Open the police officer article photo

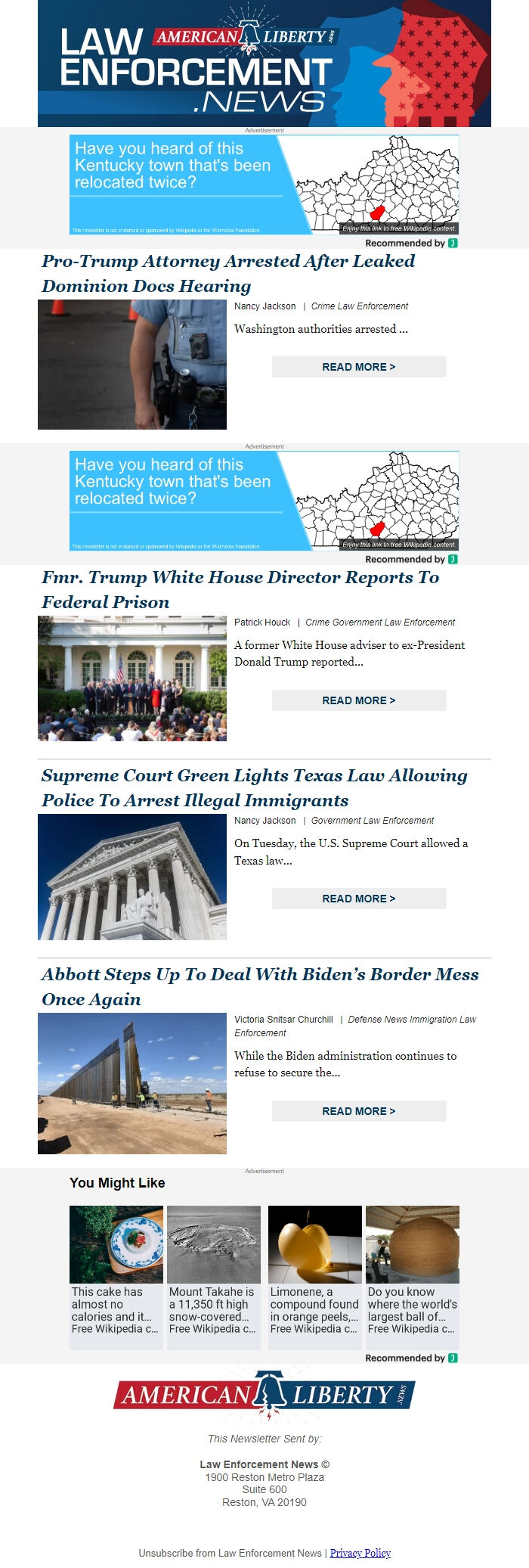[x=132, y=365]
